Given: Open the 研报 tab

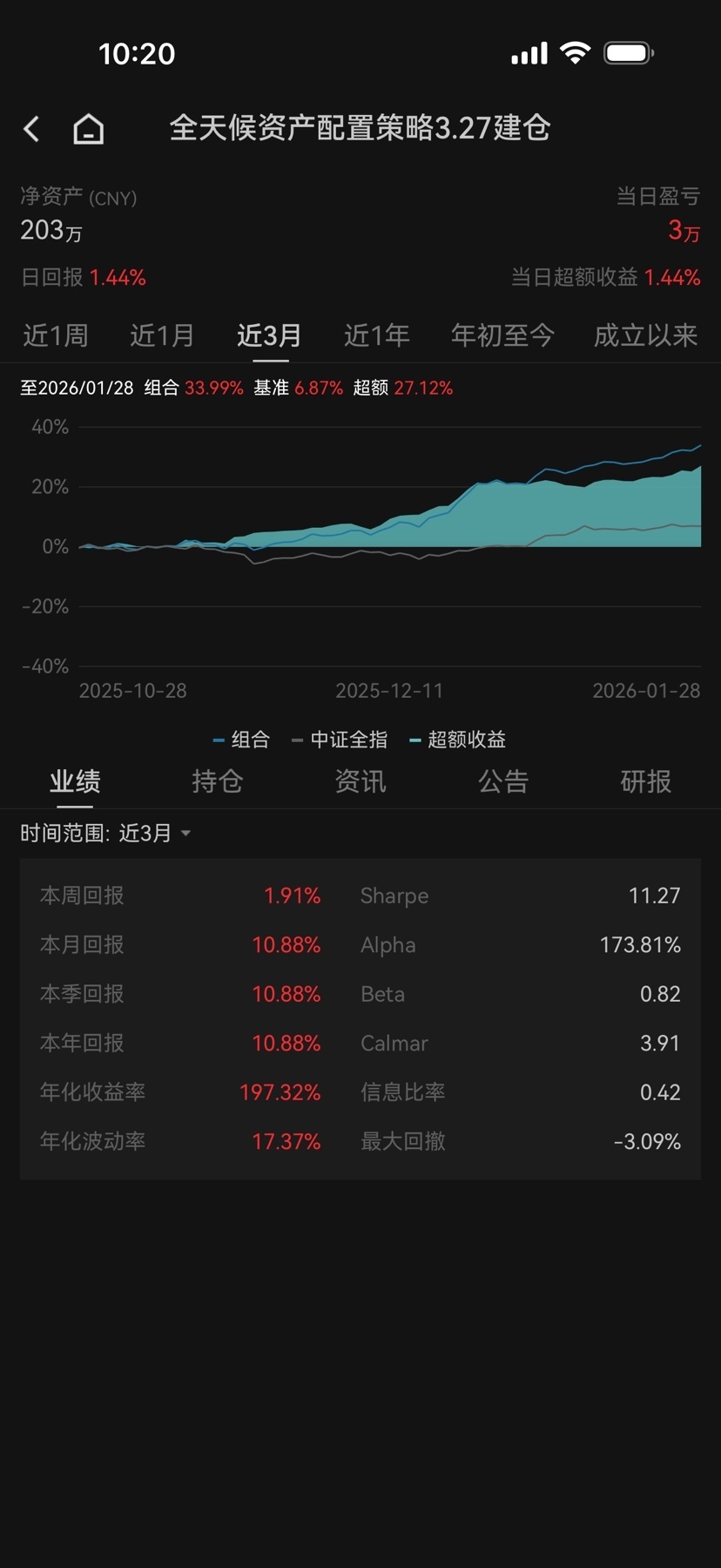Looking at the screenshot, I should coord(645,781).
